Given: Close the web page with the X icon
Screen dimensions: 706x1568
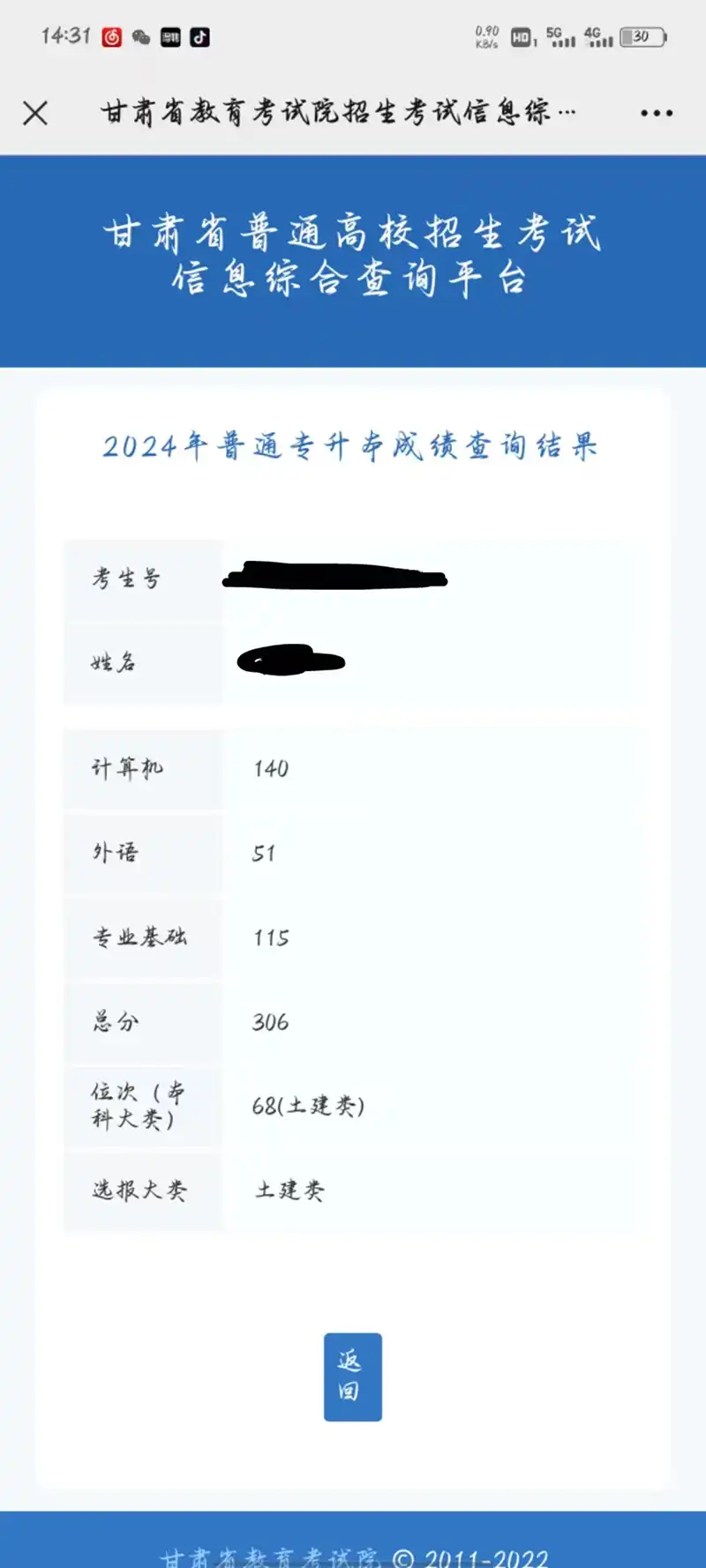Looking at the screenshot, I should [35, 113].
